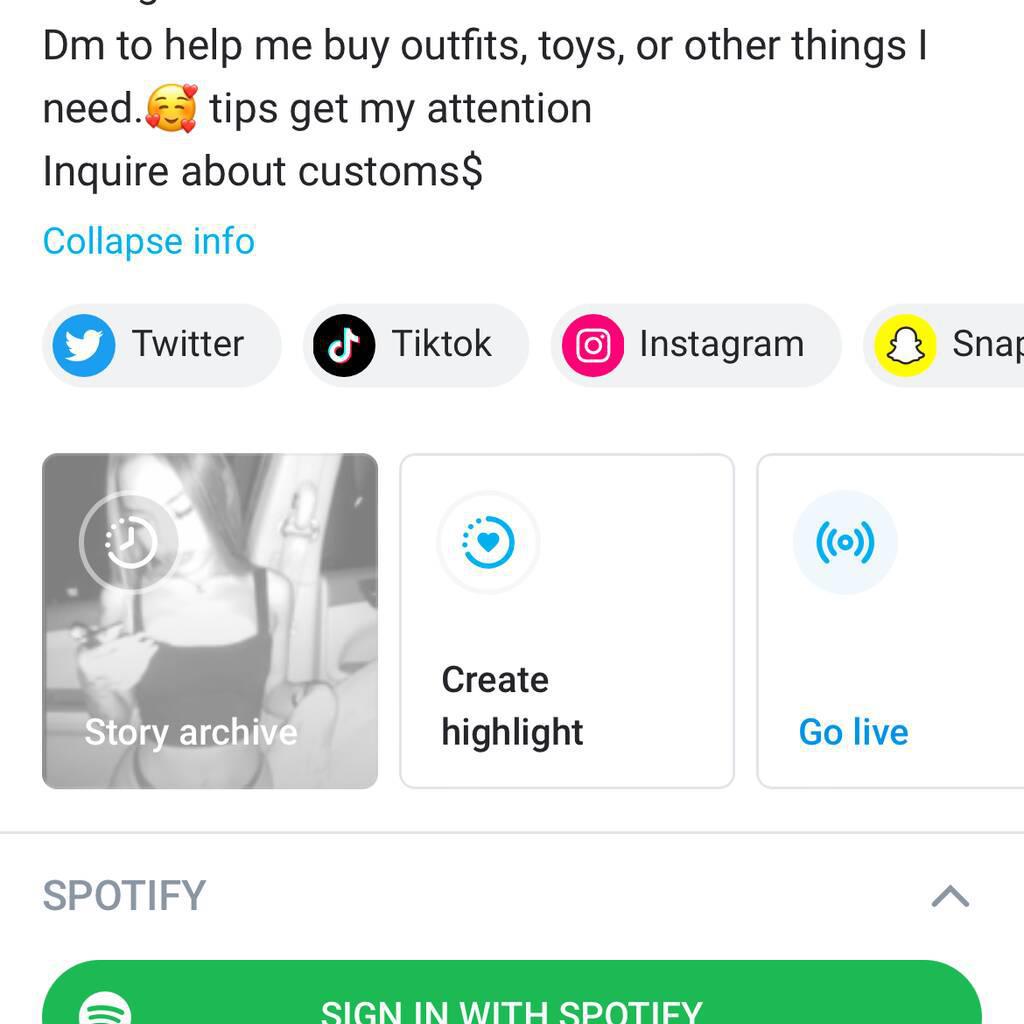Open the Tiktok social link chip
The width and height of the screenshot is (1024, 1024).
(415, 344)
